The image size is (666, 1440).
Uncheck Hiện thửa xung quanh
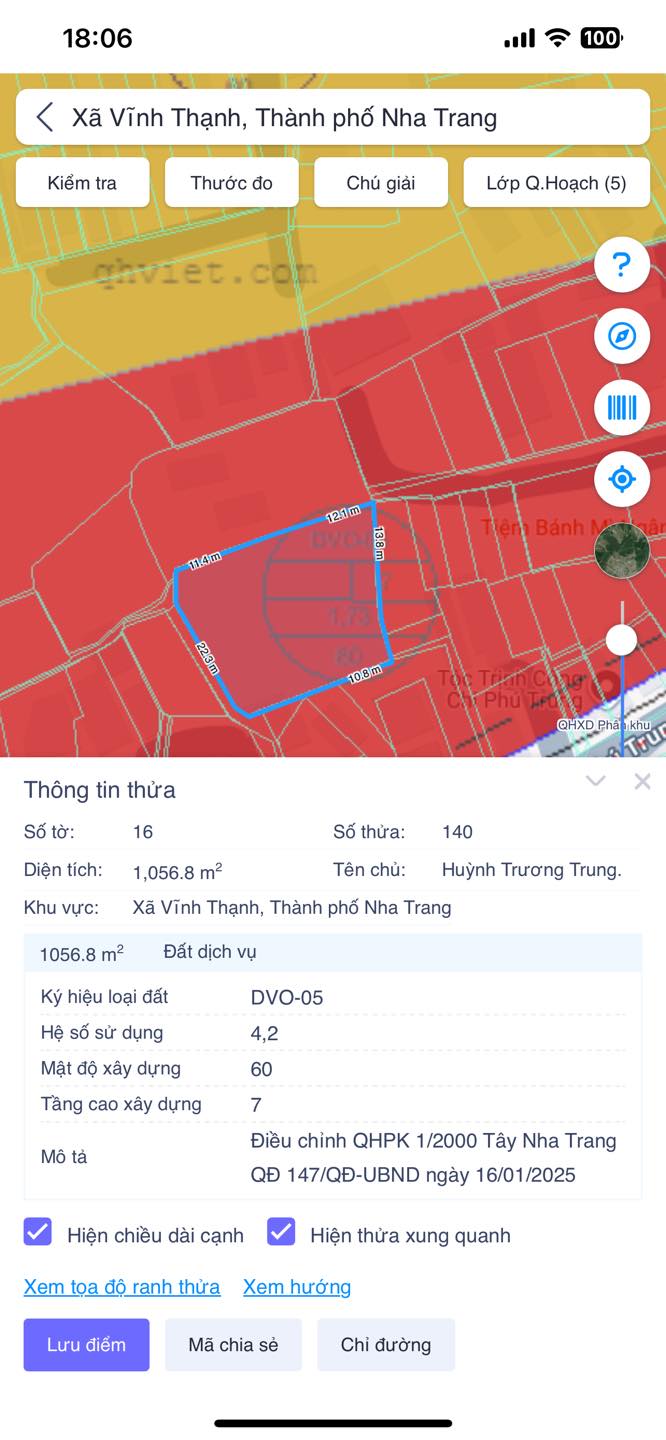[x=281, y=1232]
